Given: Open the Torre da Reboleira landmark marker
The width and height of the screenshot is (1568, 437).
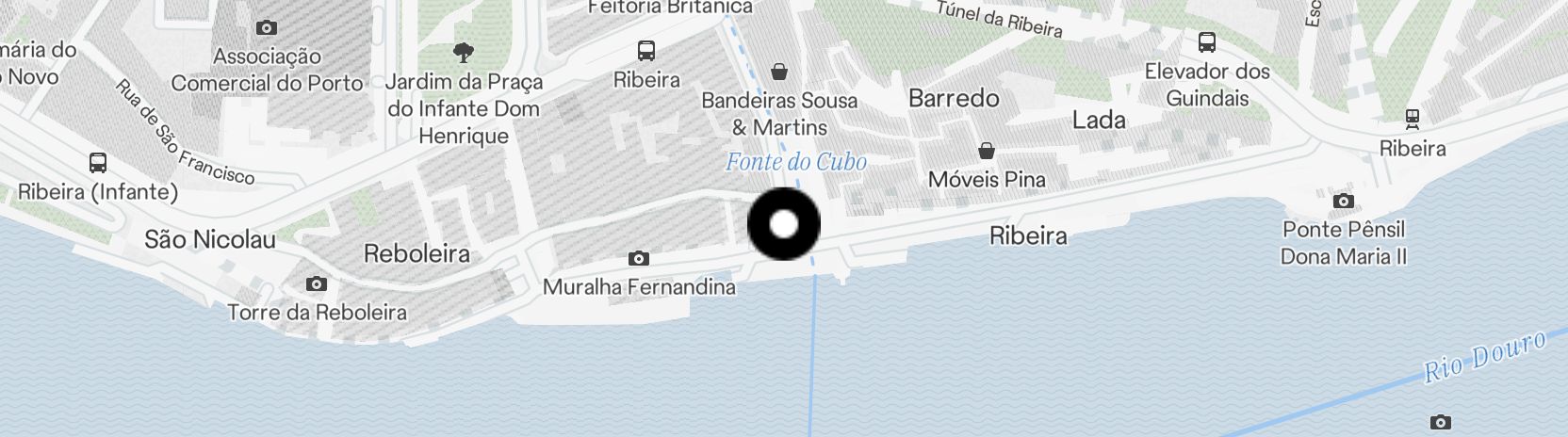Looking at the screenshot, I should tap(317, 283).
